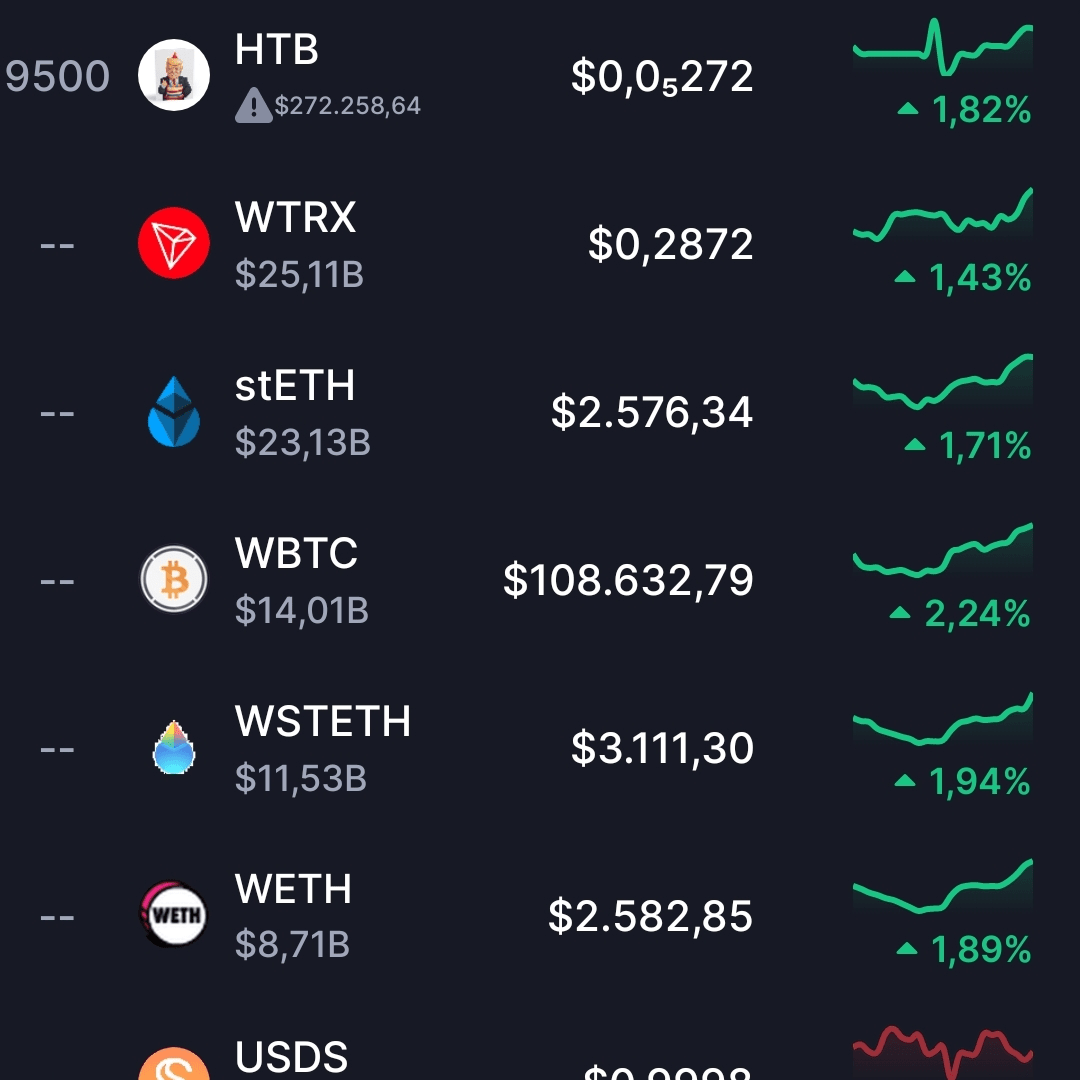Open WTRX coin details
Screen dimensions: 1080x1080
pos(295,218)
